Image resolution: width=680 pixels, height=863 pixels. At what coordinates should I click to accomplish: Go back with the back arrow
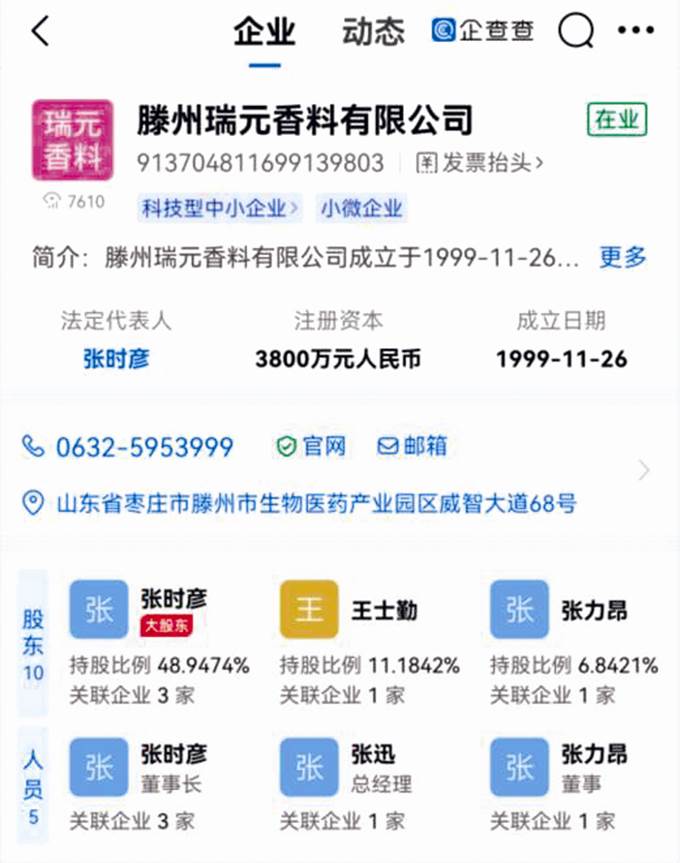40,32
